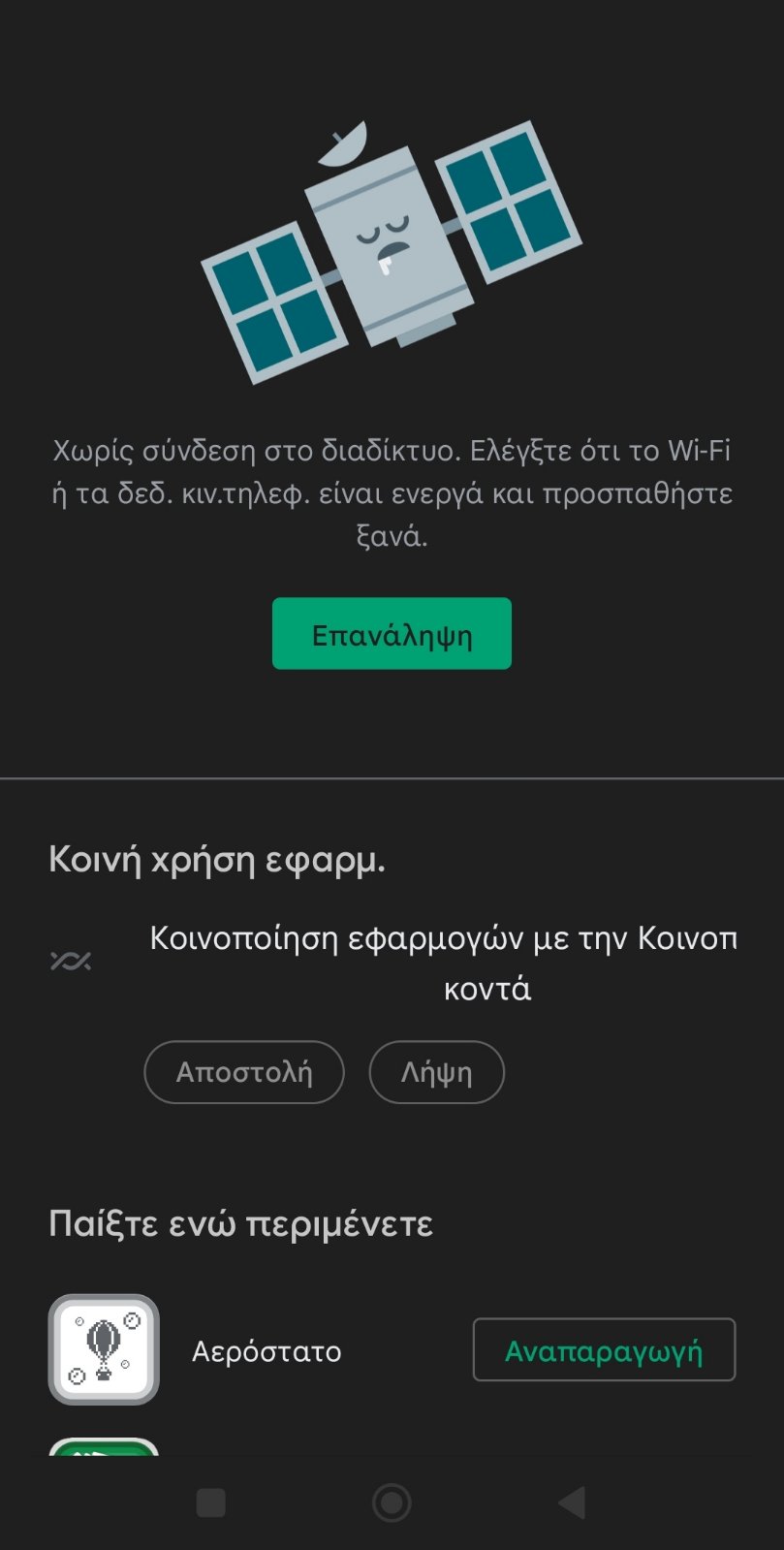Select Λήψη to receive apps
The height and width of the screenshot is (1550, 784).
point(436,1072)
